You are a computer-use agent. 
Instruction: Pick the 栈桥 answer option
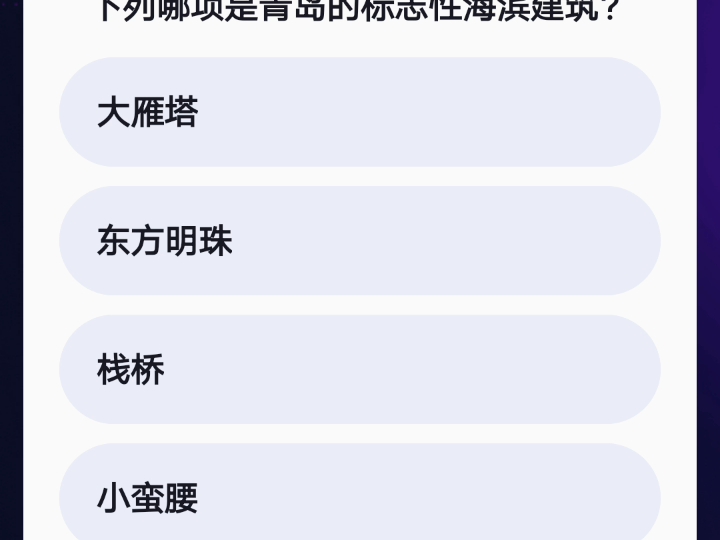[359, 370]
